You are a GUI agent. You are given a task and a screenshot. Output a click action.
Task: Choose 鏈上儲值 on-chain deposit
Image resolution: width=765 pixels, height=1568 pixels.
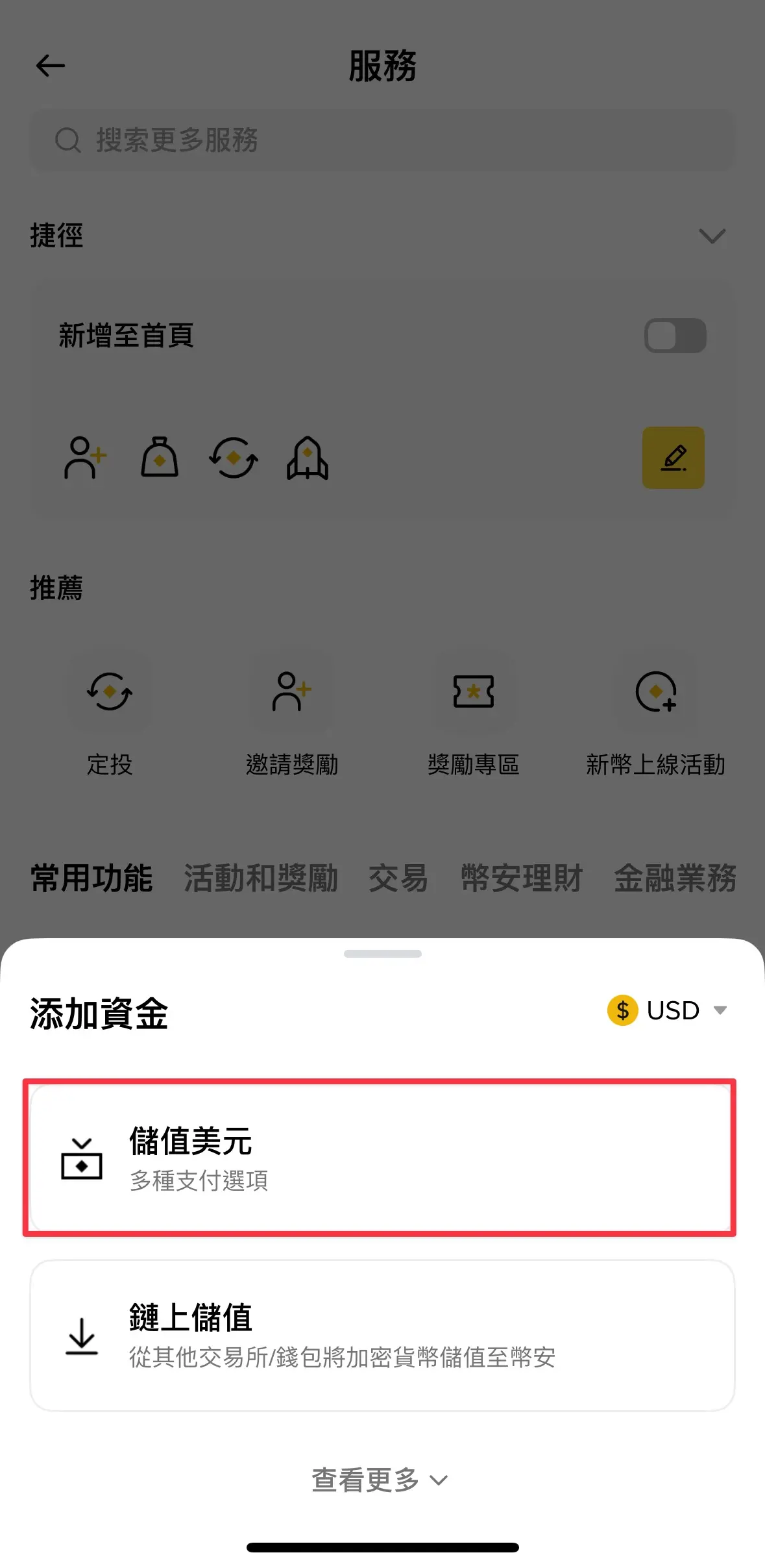[x=382, y=1335]
